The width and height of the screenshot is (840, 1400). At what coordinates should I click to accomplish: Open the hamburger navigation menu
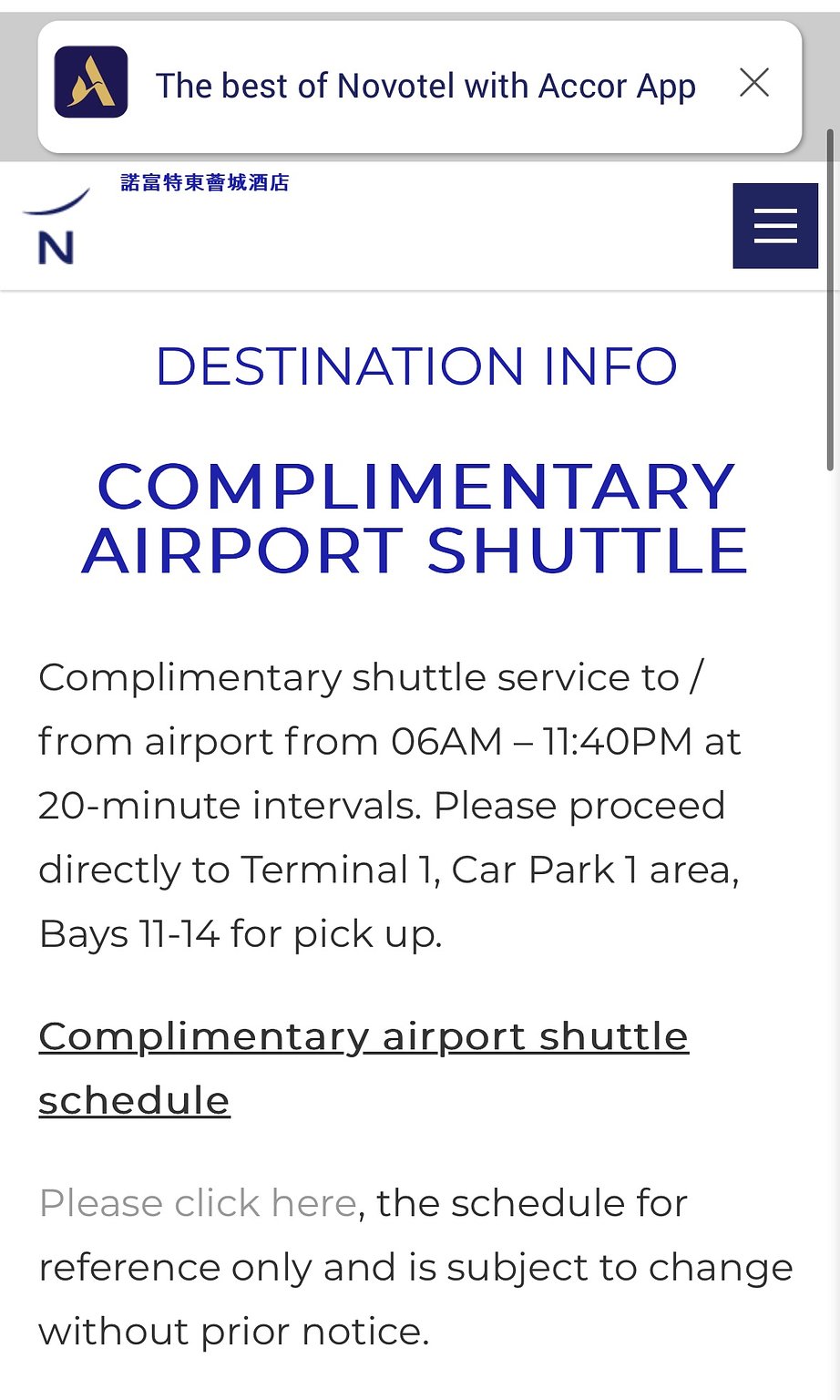(775, 225)
